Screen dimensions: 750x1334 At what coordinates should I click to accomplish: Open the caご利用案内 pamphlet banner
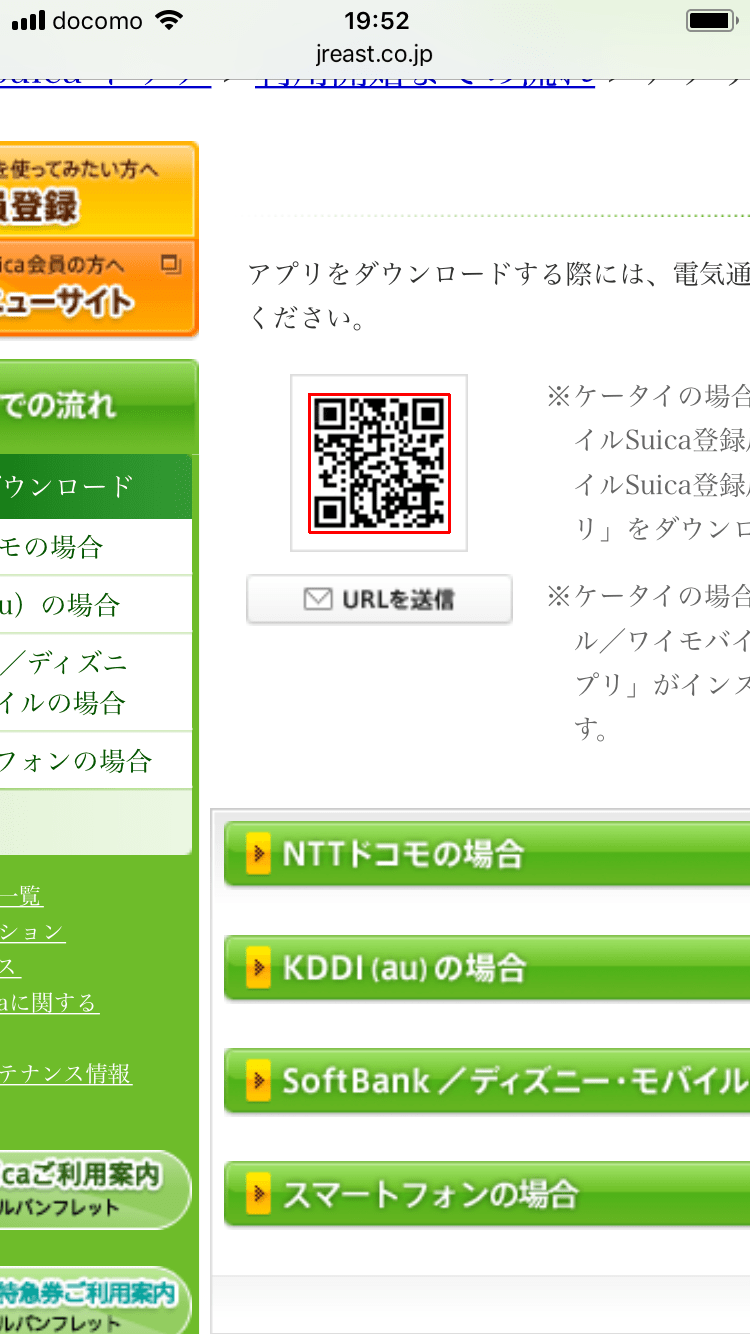(x=94, y=1189)
